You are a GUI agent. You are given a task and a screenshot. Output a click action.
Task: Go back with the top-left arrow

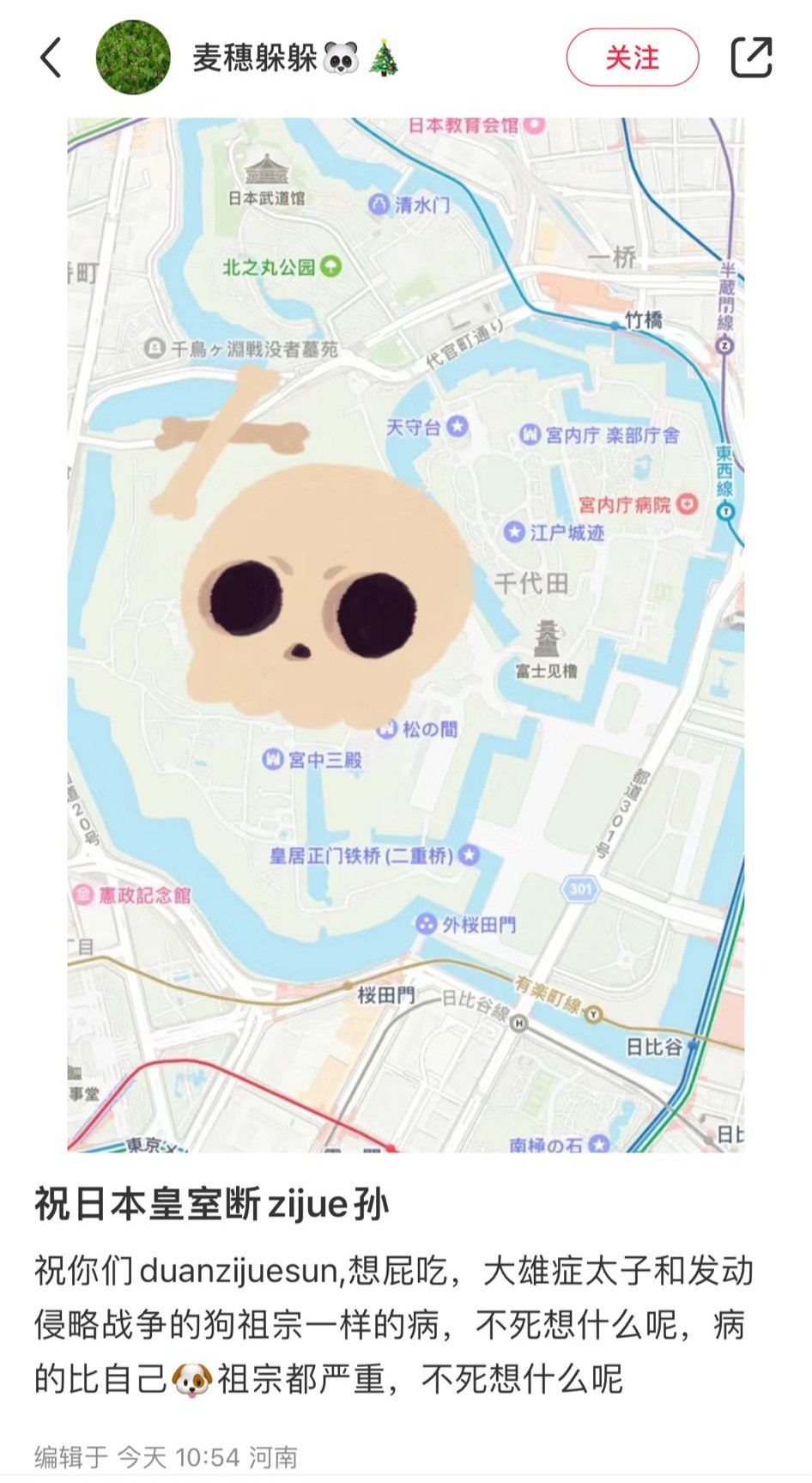(51, 58)
